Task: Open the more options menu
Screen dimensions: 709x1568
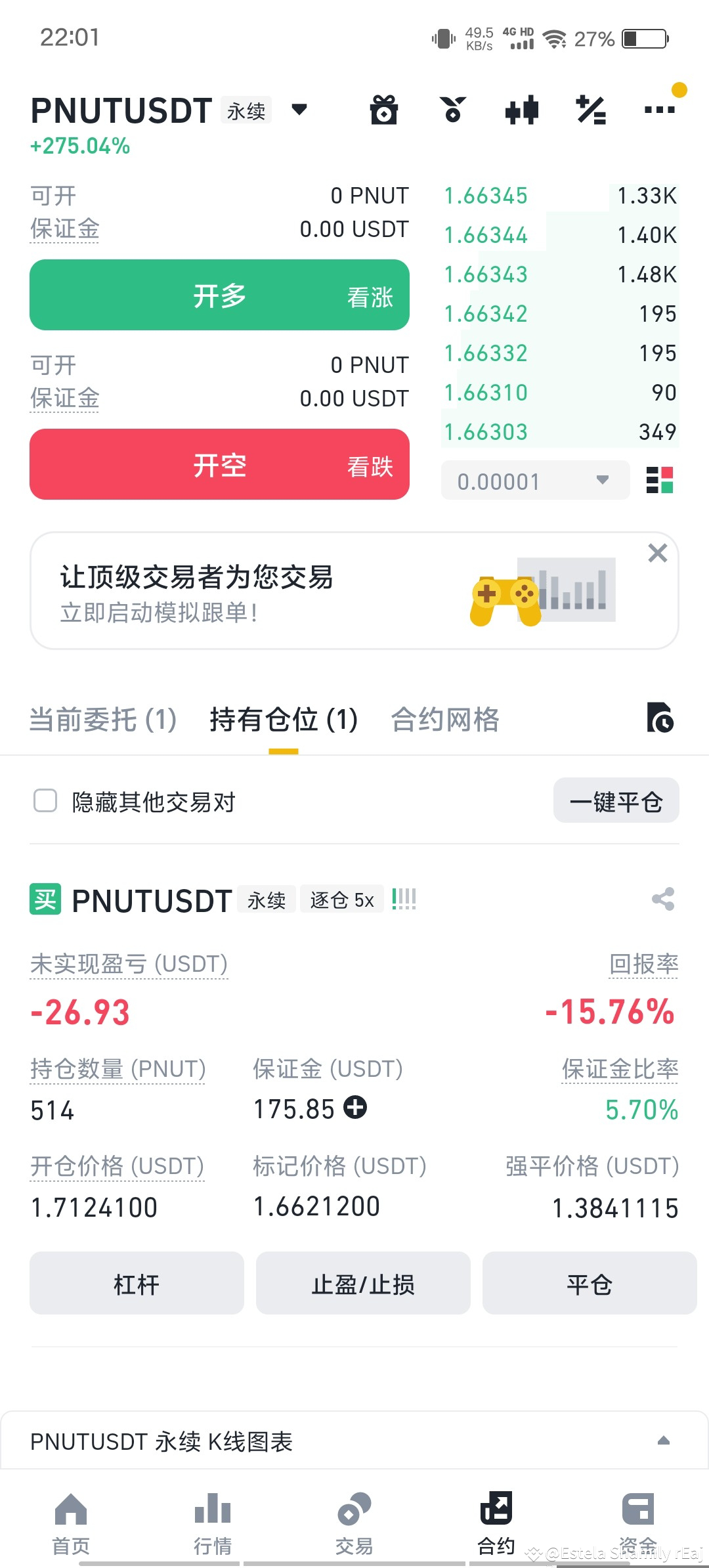Action: 659,110
